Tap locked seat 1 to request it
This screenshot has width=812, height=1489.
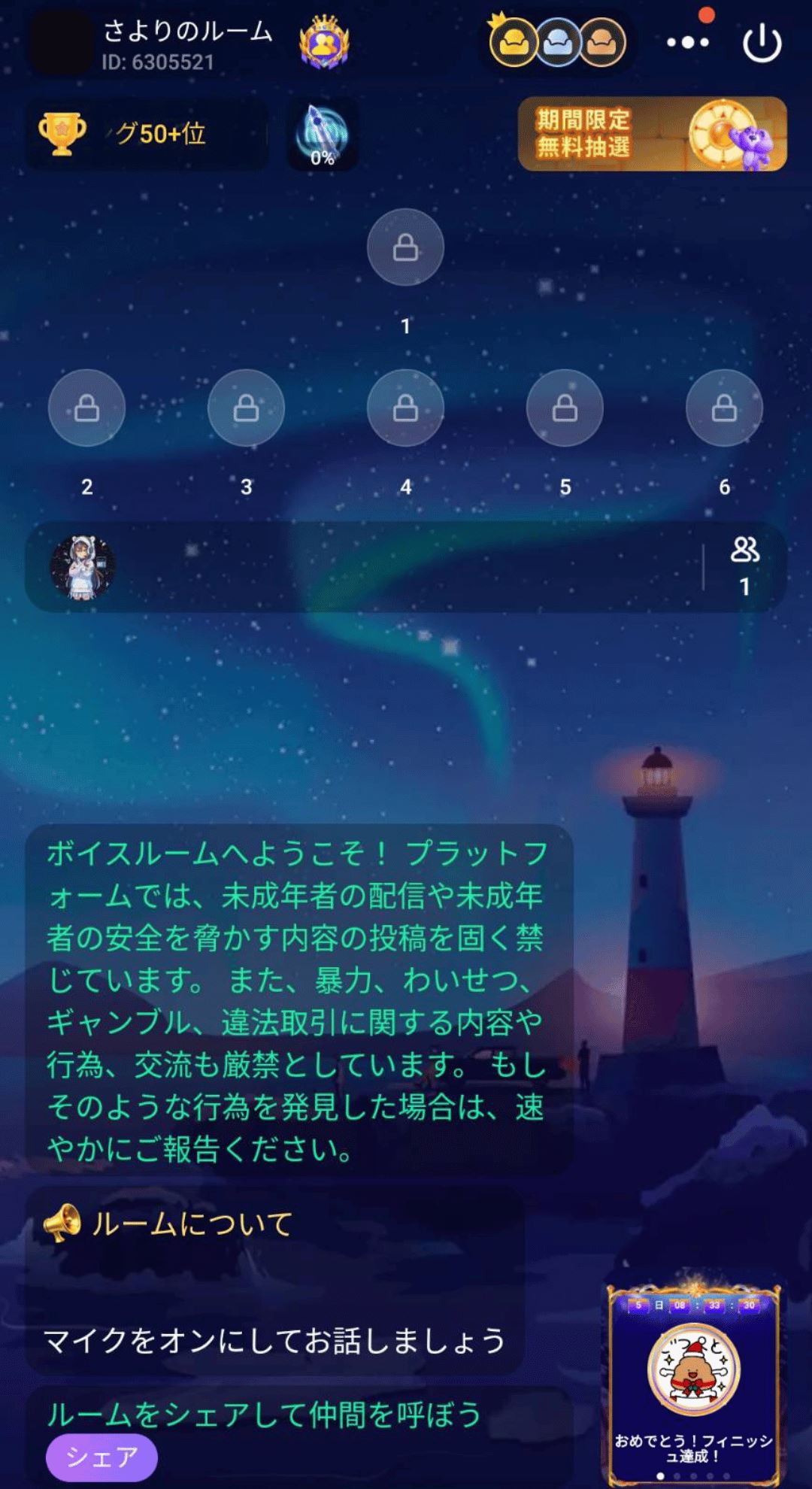404,248
